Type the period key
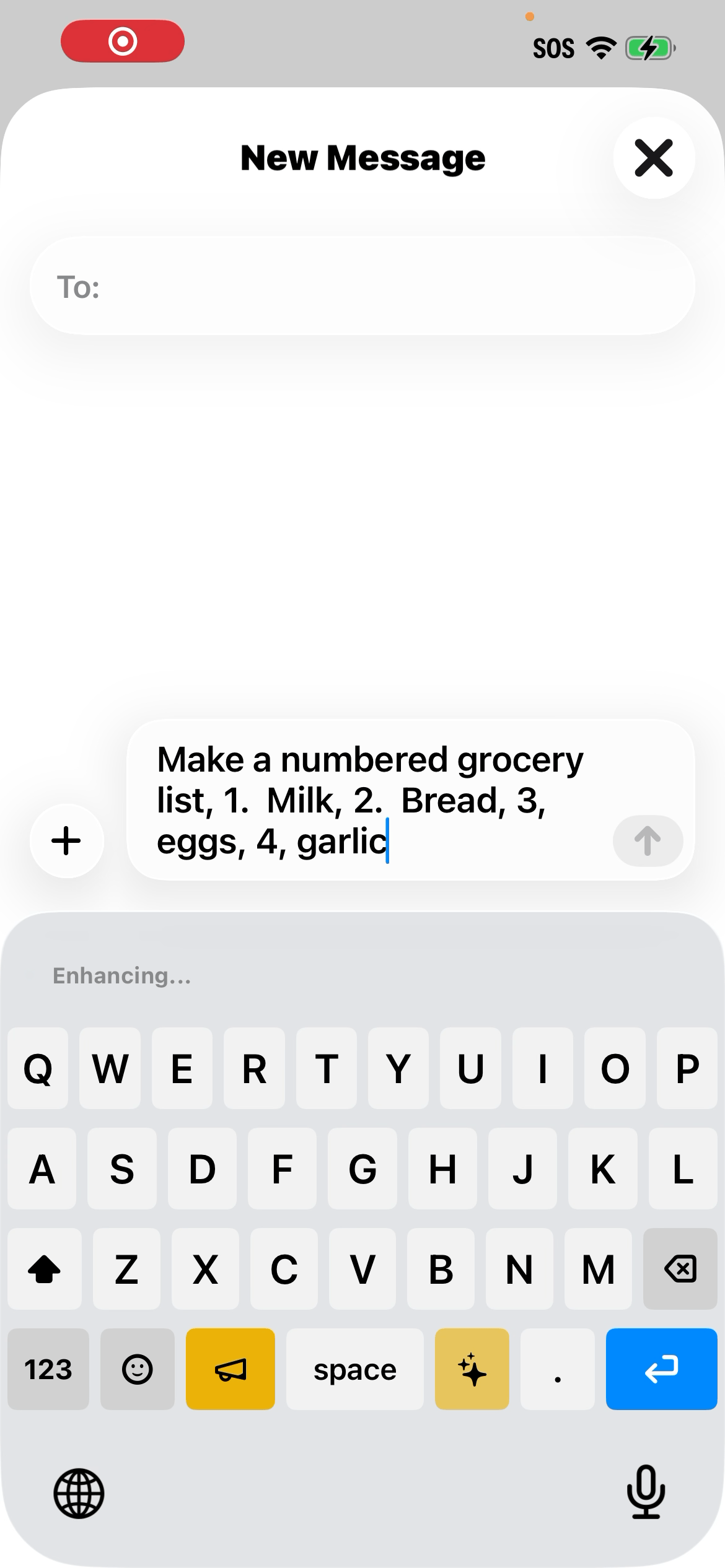725x1568 pixels. [557, 1369]
